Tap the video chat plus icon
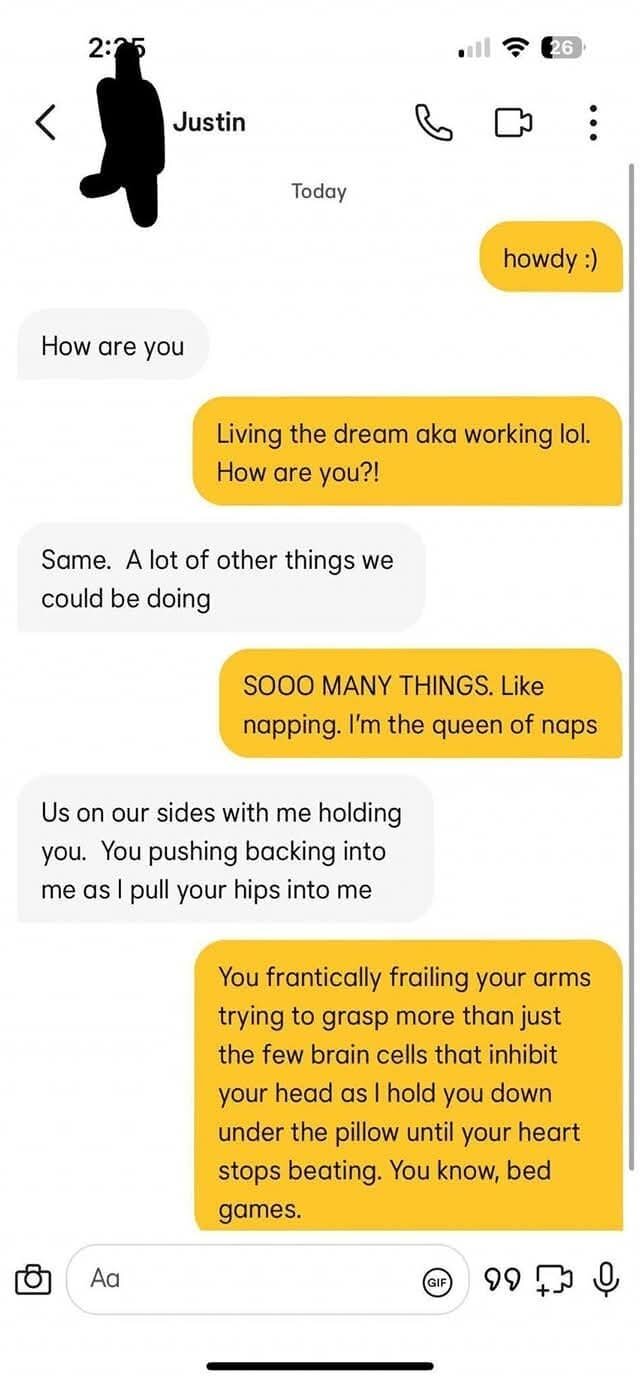 click(555, 1279)
